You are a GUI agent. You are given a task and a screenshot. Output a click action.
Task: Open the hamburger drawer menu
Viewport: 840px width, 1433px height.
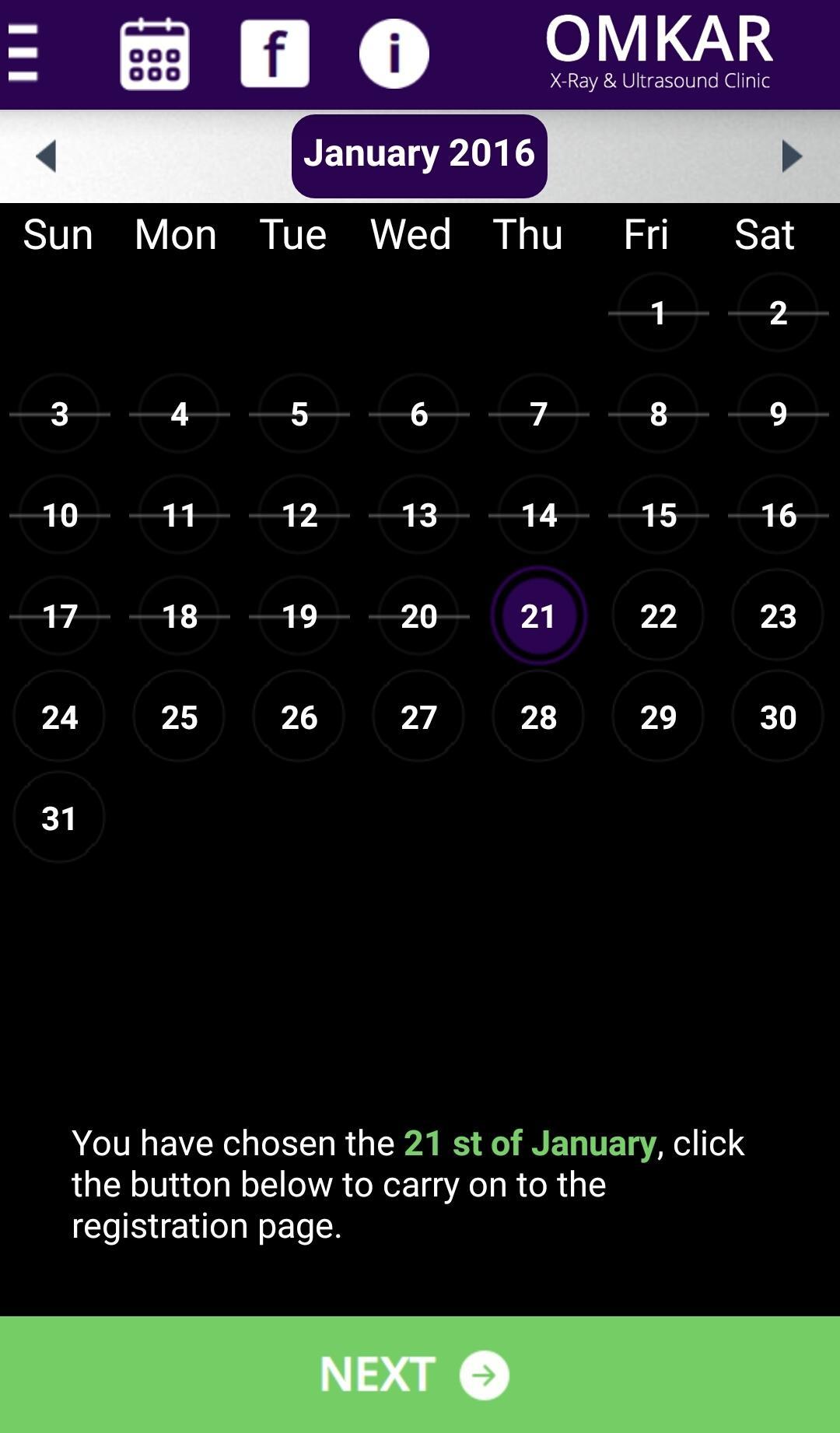click(23, 53)
